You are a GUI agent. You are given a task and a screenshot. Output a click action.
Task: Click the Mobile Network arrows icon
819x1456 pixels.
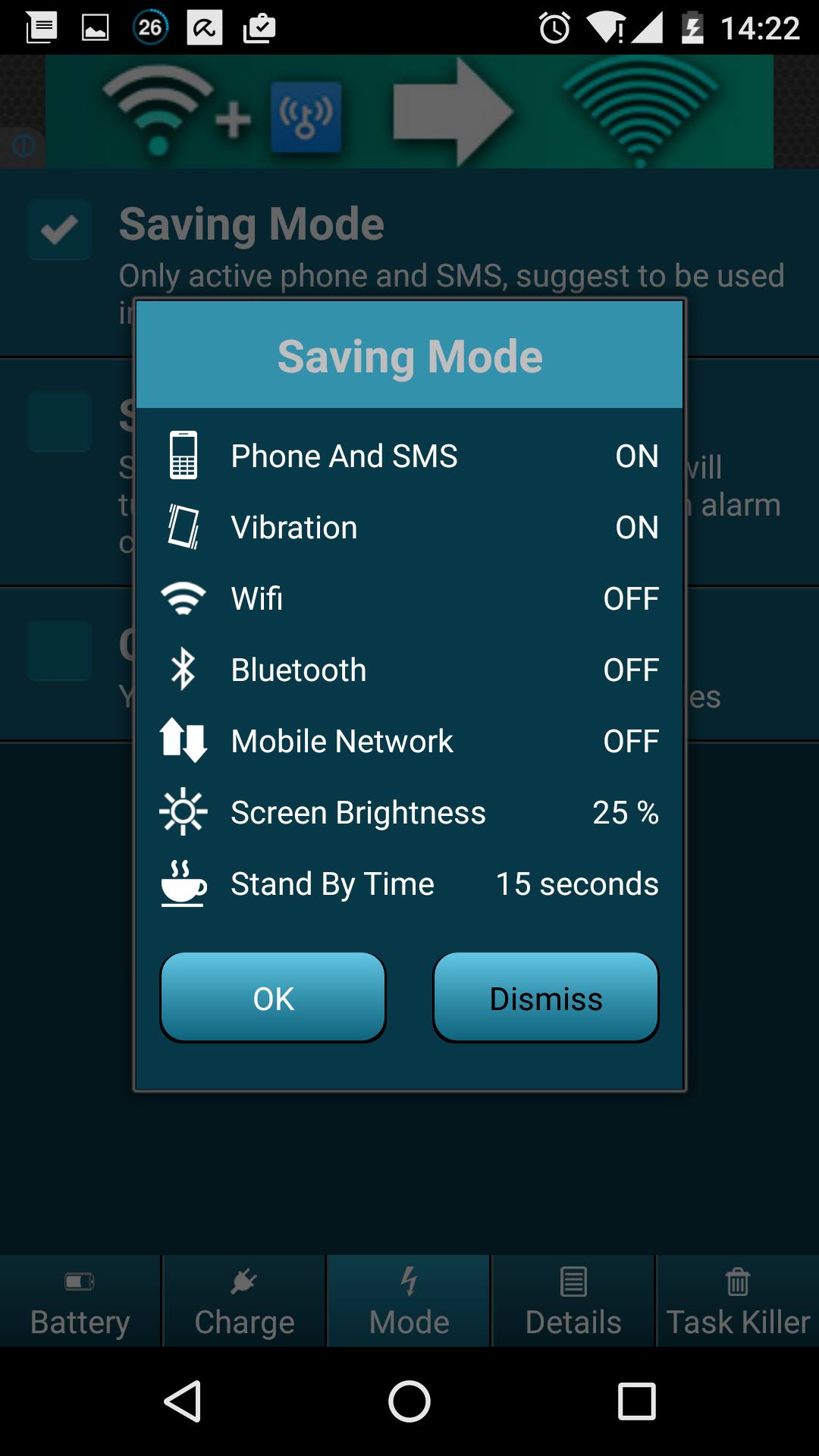183,740
